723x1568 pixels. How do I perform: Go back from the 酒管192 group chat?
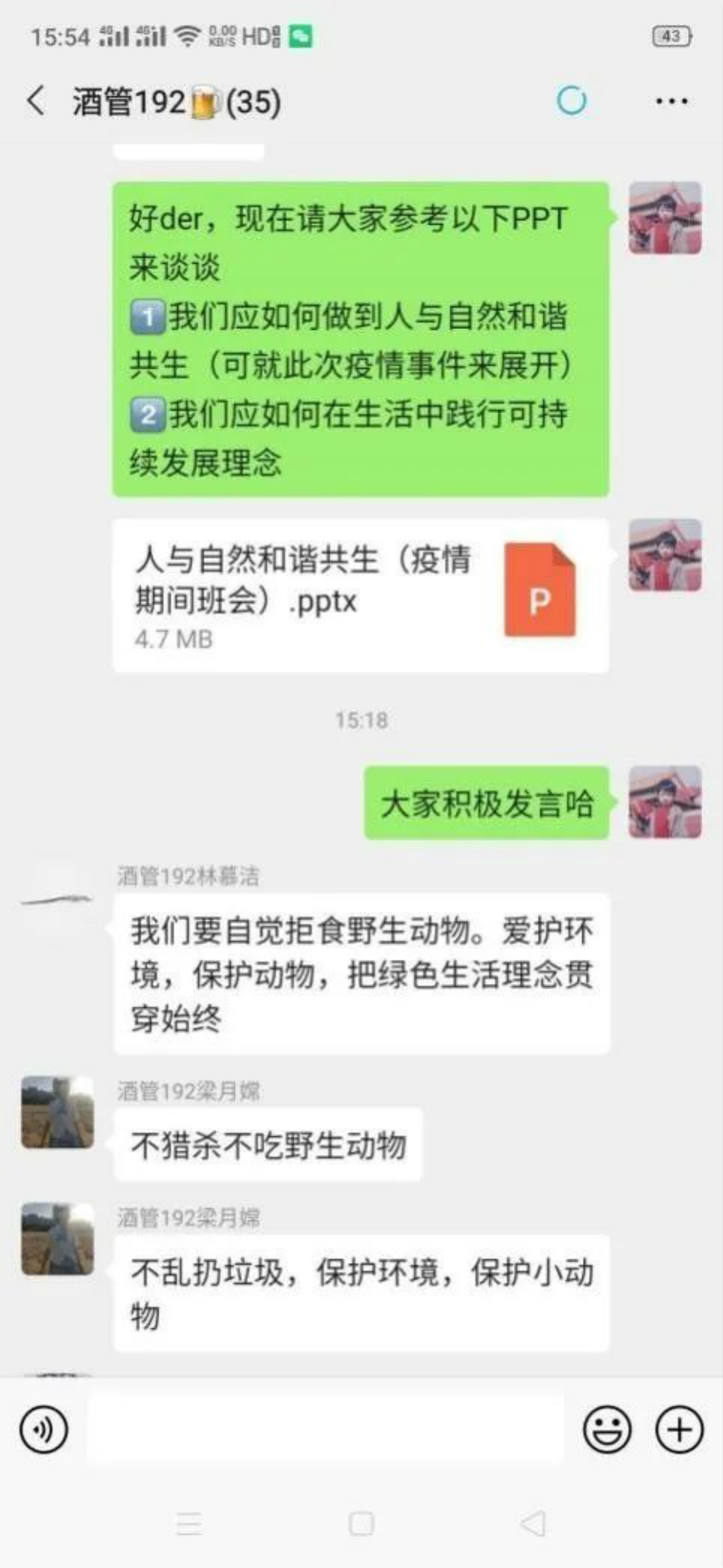(36, 101)
